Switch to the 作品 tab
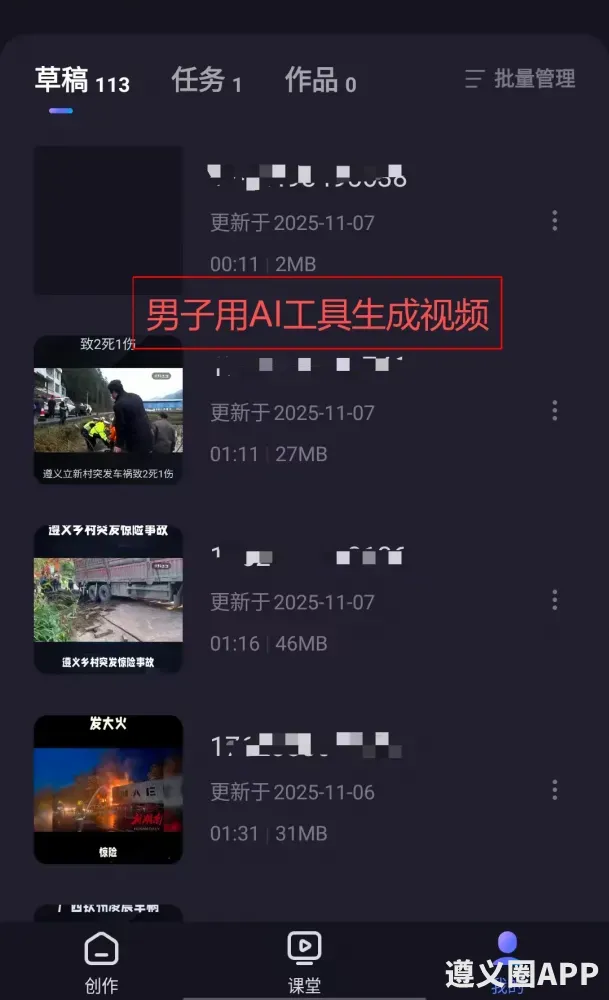Viewport: 609px width, 1000px height. [320, 81]
